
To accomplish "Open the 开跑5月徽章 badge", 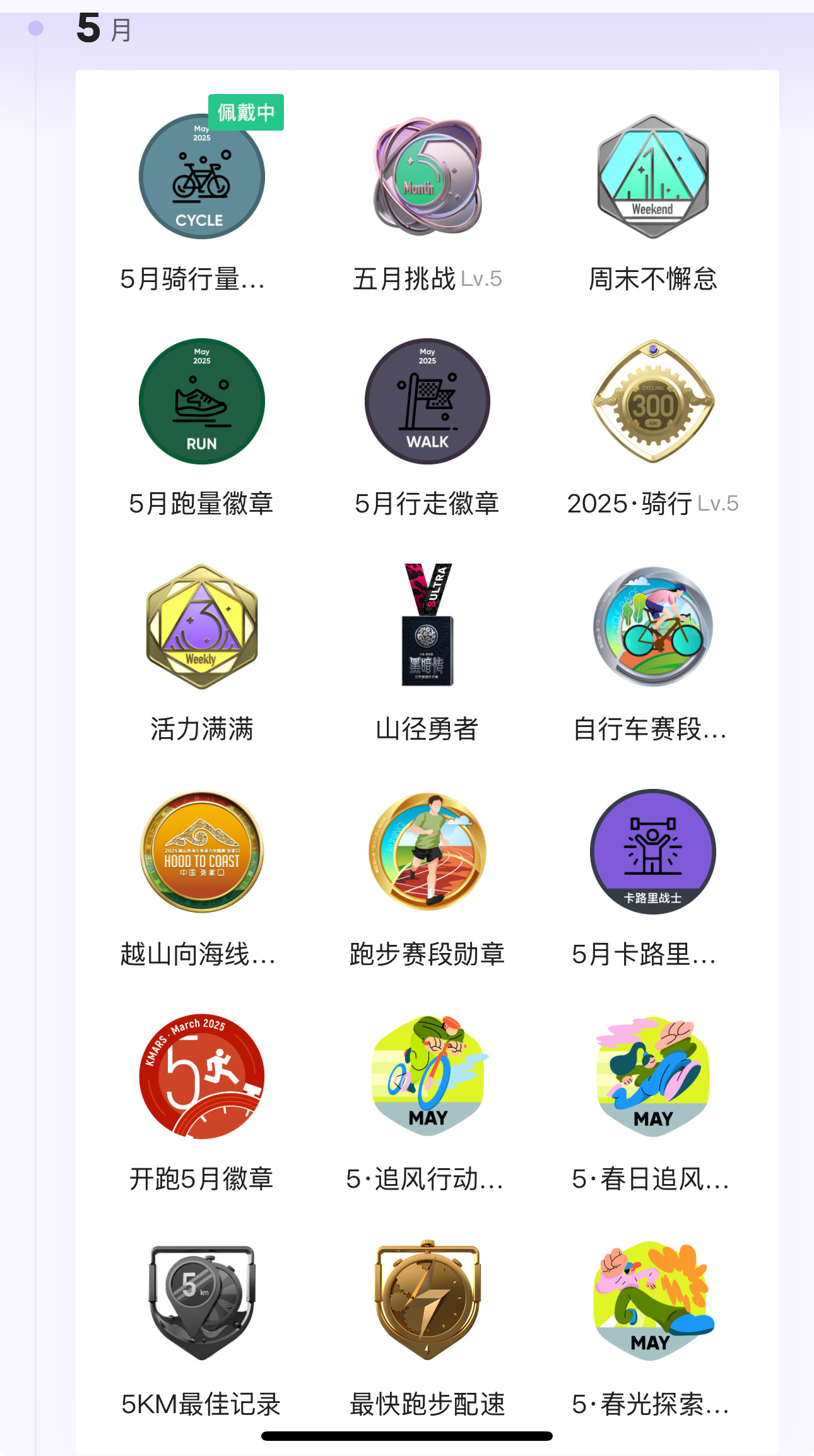I will click(202, 1077).
